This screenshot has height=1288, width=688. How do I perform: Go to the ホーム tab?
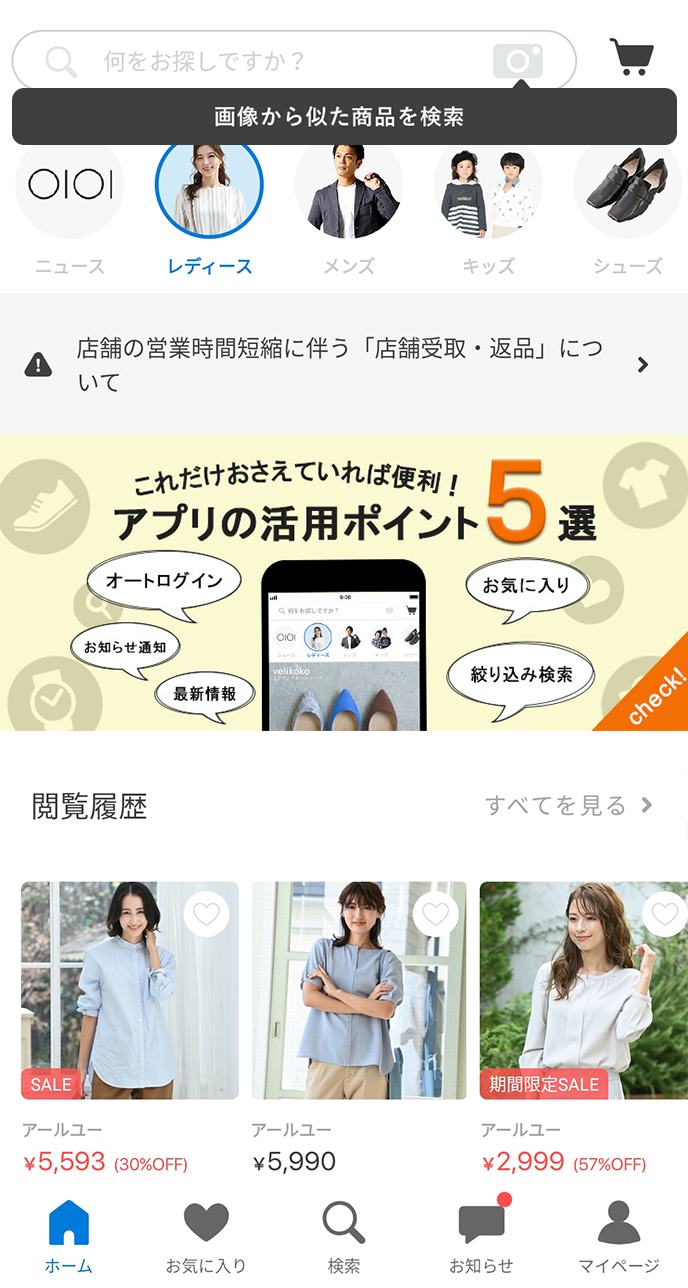pyautogui.click(x=69, y=1237)
